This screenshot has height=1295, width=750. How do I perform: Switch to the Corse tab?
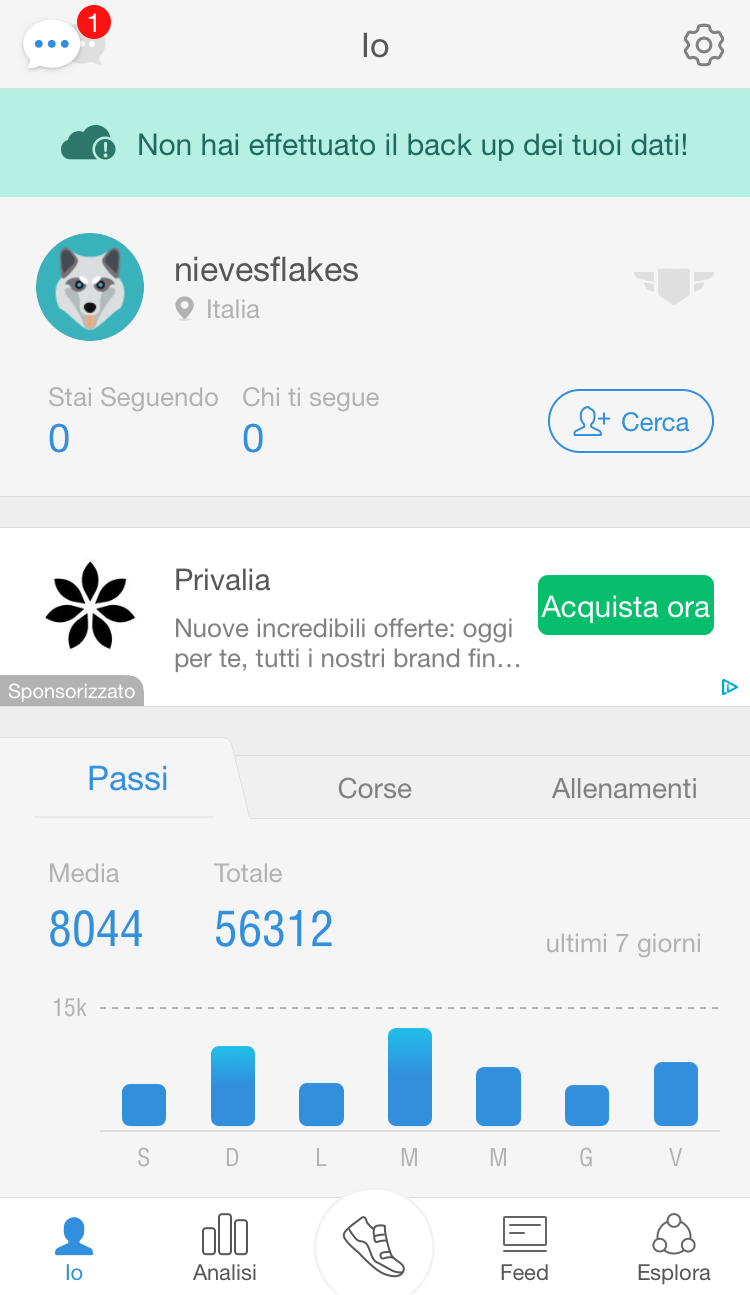point(375,788)
